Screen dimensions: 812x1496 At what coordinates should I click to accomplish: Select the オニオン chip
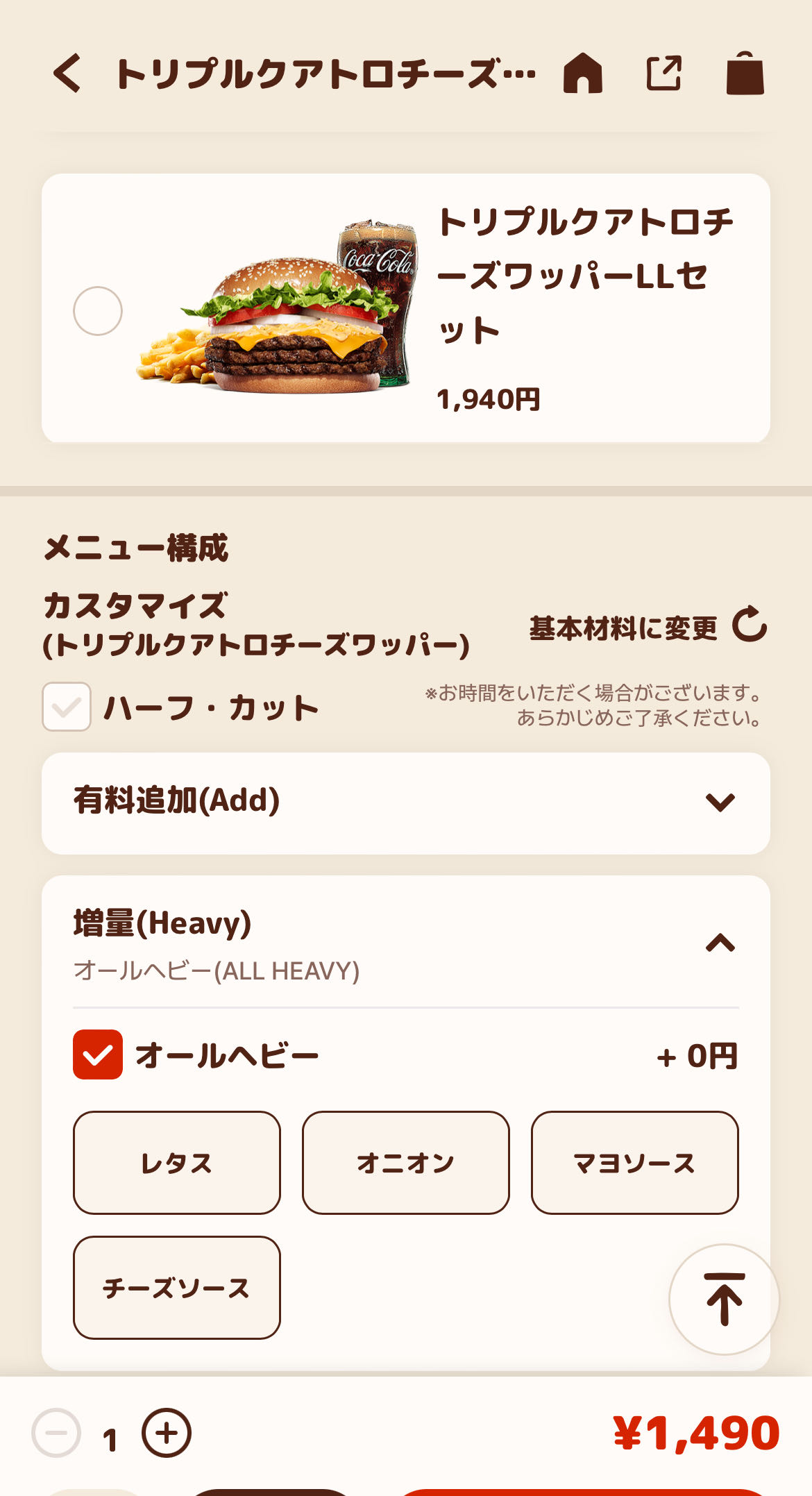(406, 1163)
